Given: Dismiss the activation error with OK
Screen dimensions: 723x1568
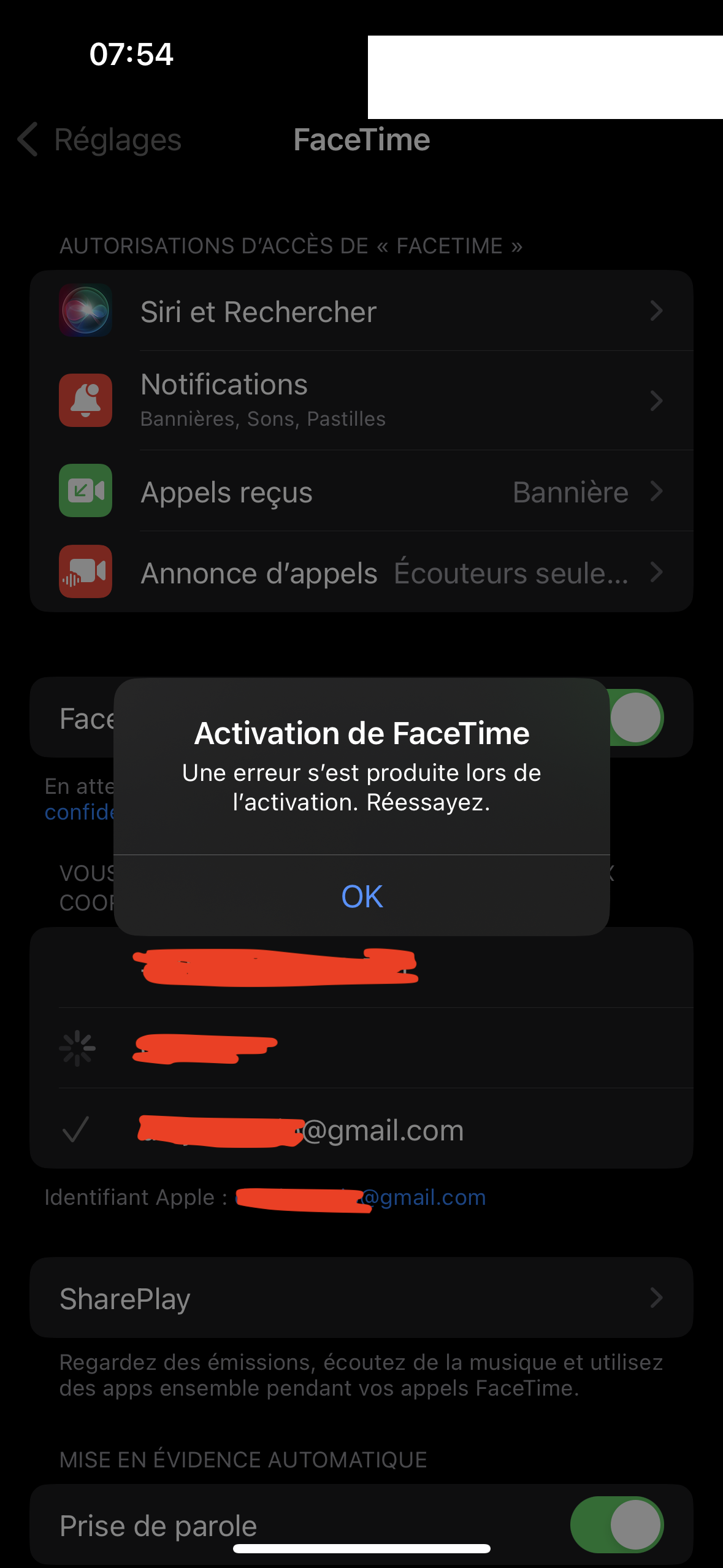Looking at the screenshot, I should pyautogui.click(x=362, y=896).
